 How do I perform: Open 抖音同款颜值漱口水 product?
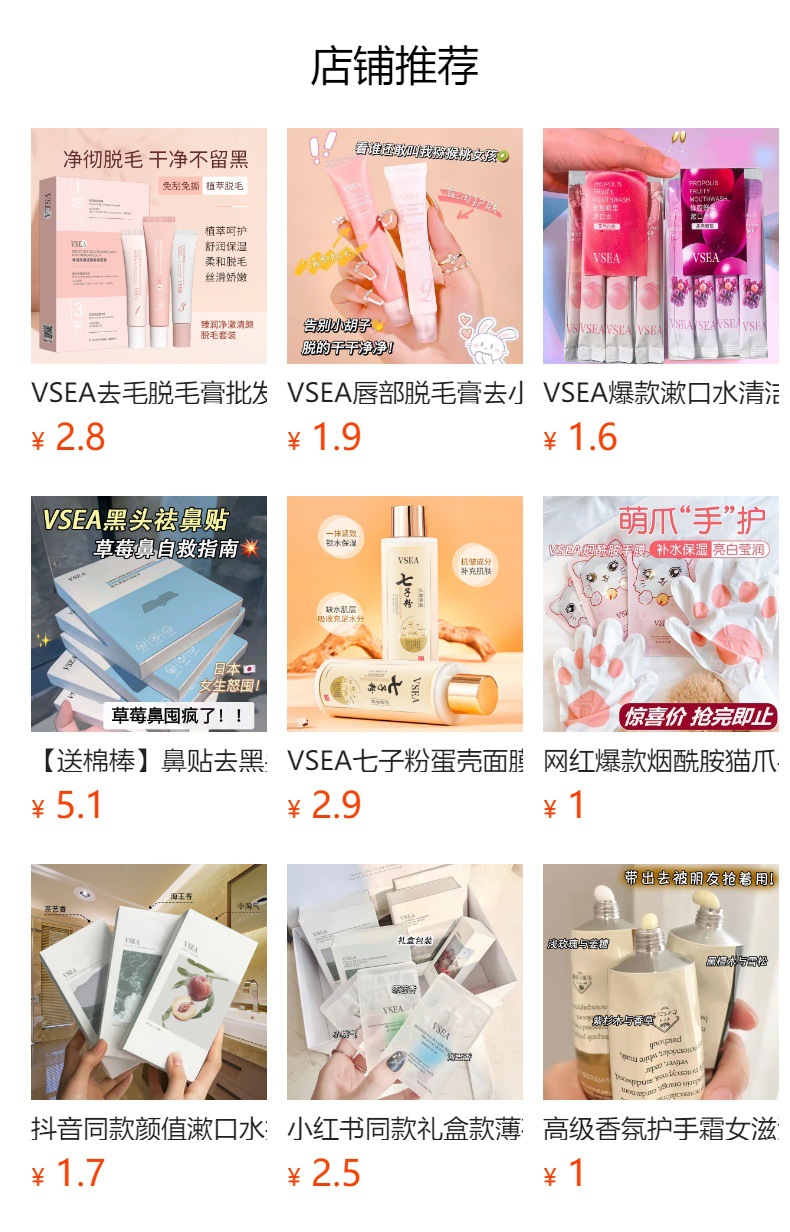point(149,982)
